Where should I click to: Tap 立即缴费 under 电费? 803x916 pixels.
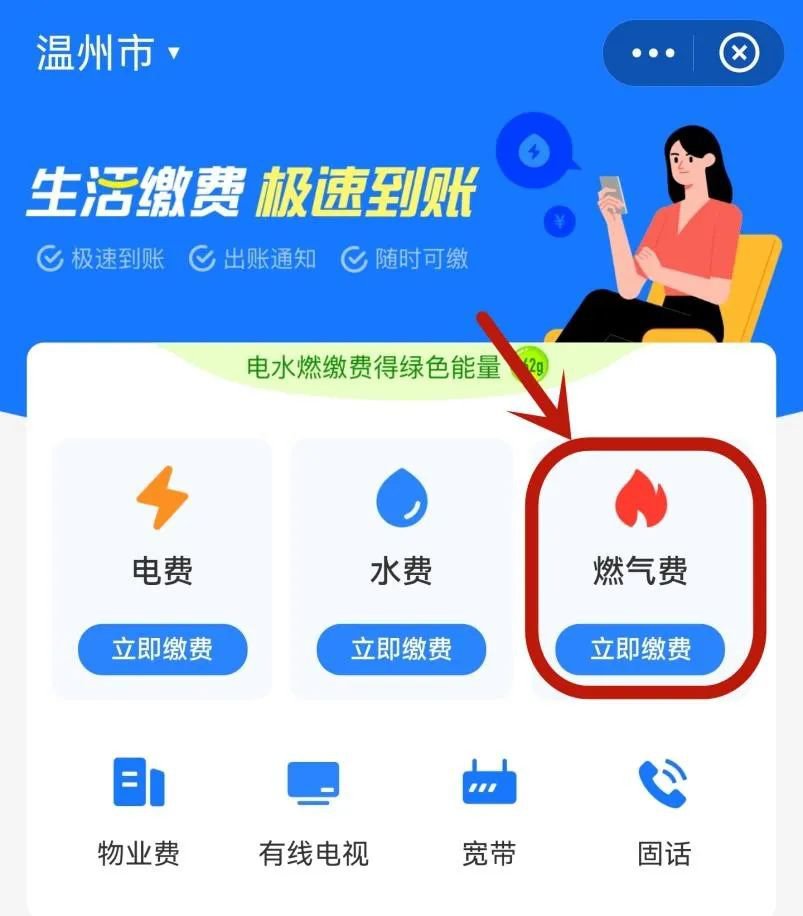point(162,649)
